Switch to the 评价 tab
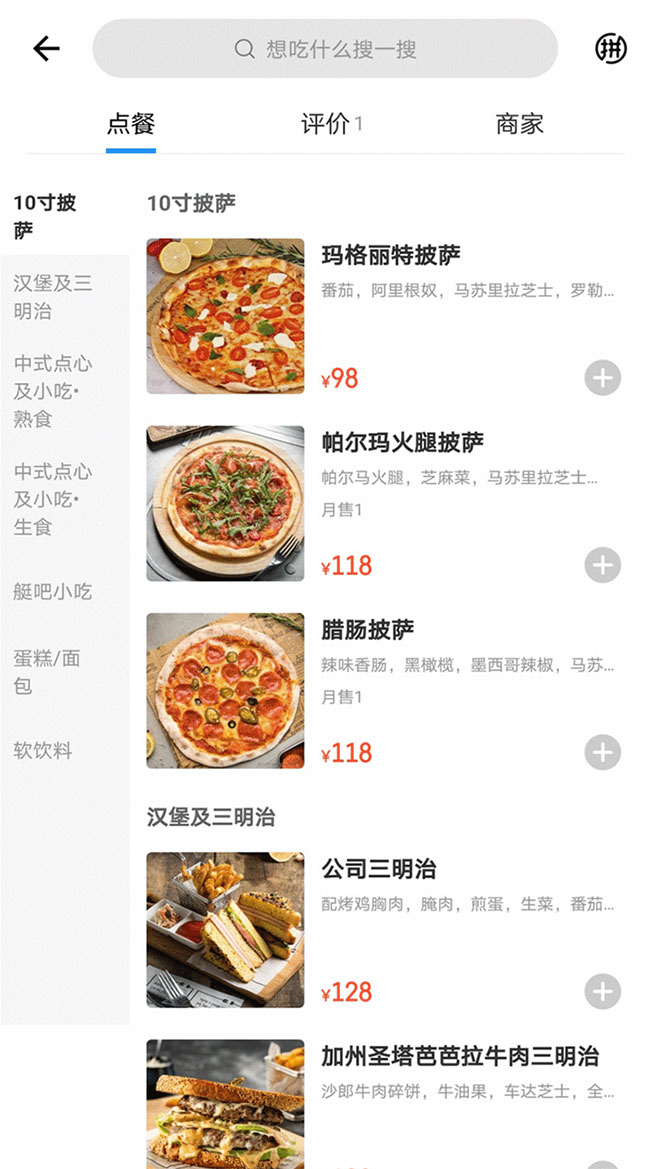650x1169 pixels. coord(326,125)
